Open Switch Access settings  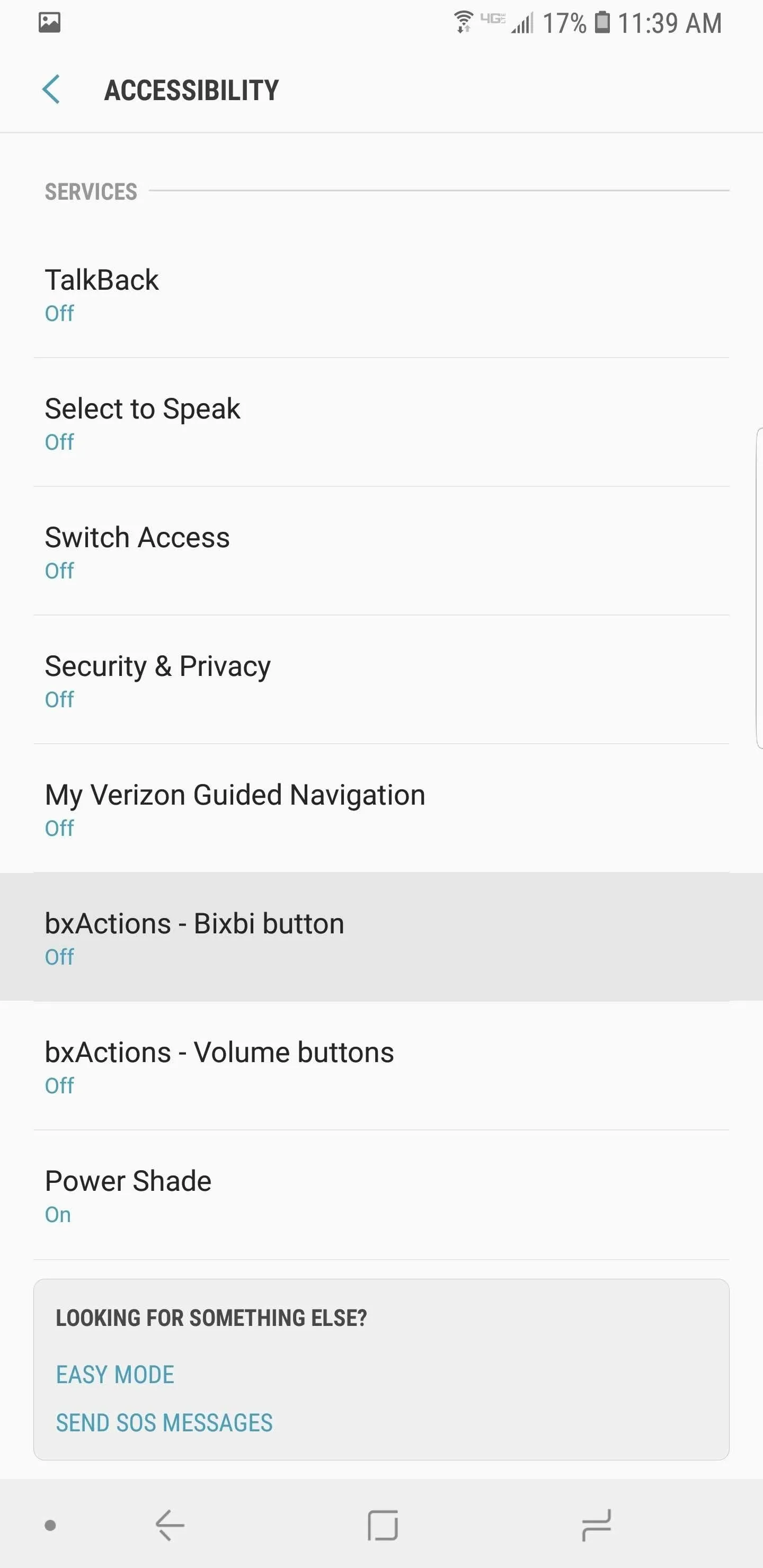tap(381, 551)
